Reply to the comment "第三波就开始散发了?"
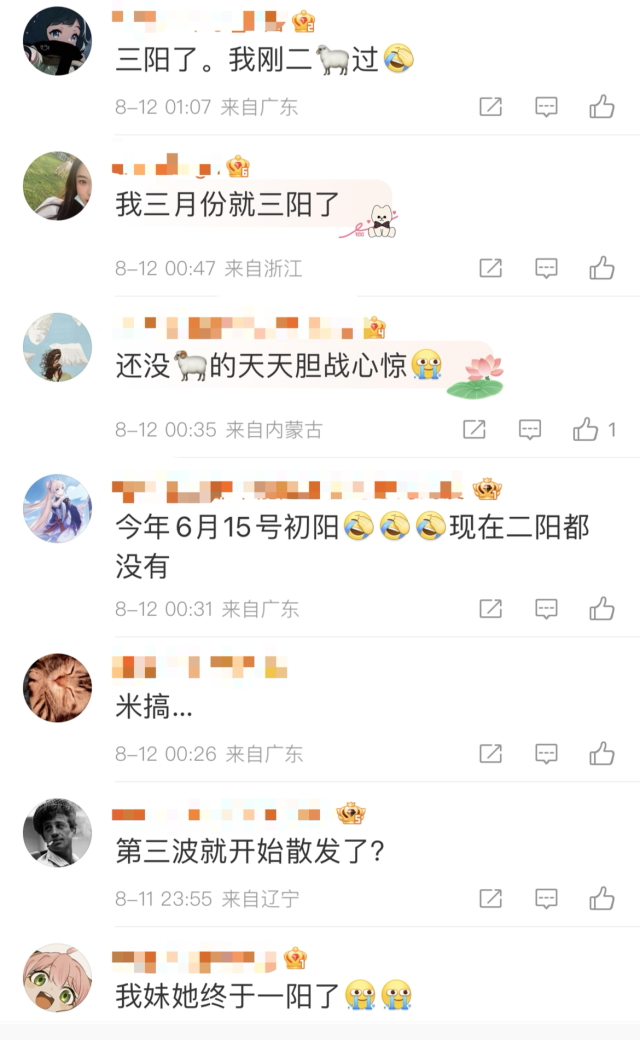 point(546,899)
